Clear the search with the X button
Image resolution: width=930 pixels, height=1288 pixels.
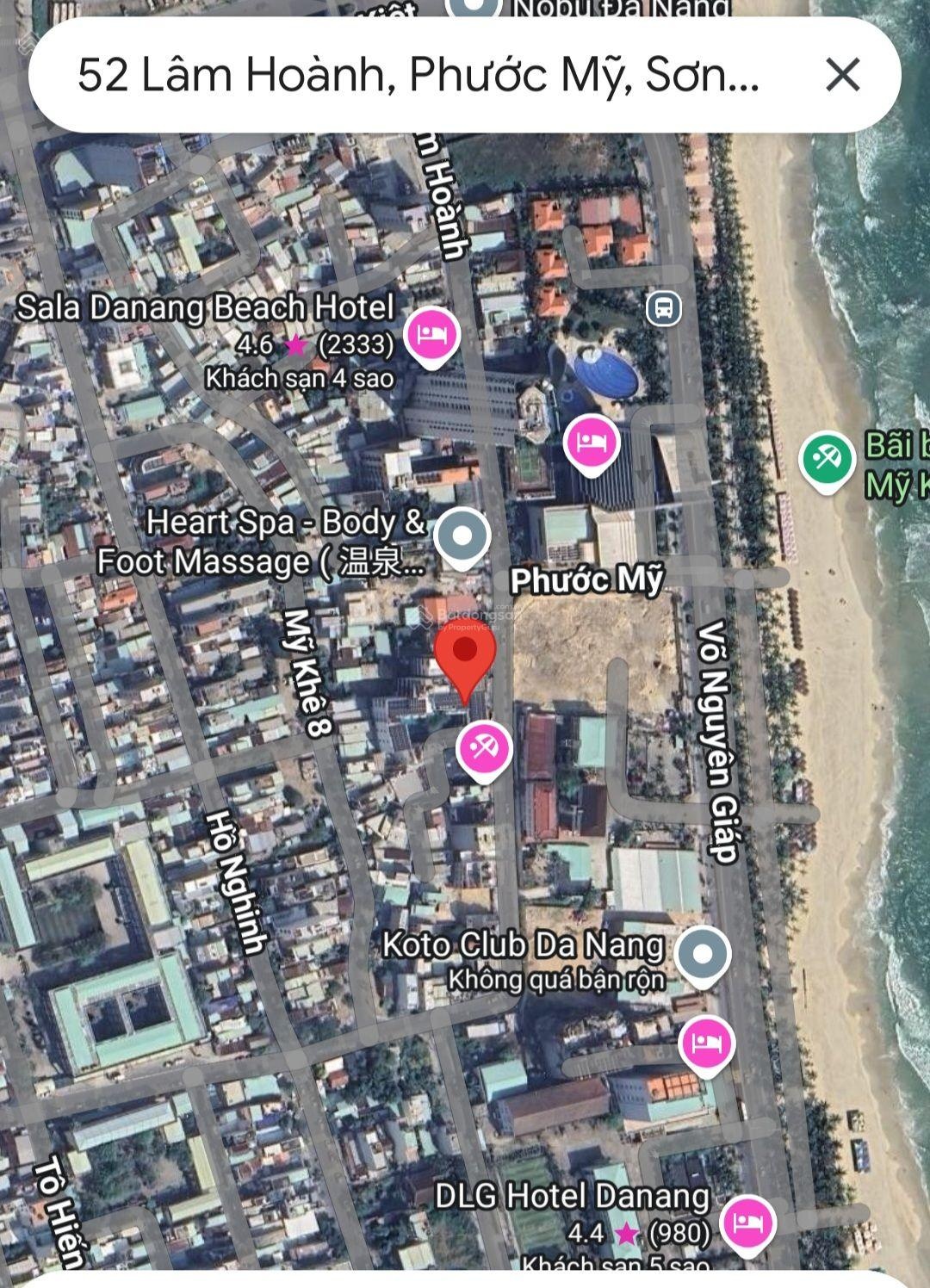(842, 75)
